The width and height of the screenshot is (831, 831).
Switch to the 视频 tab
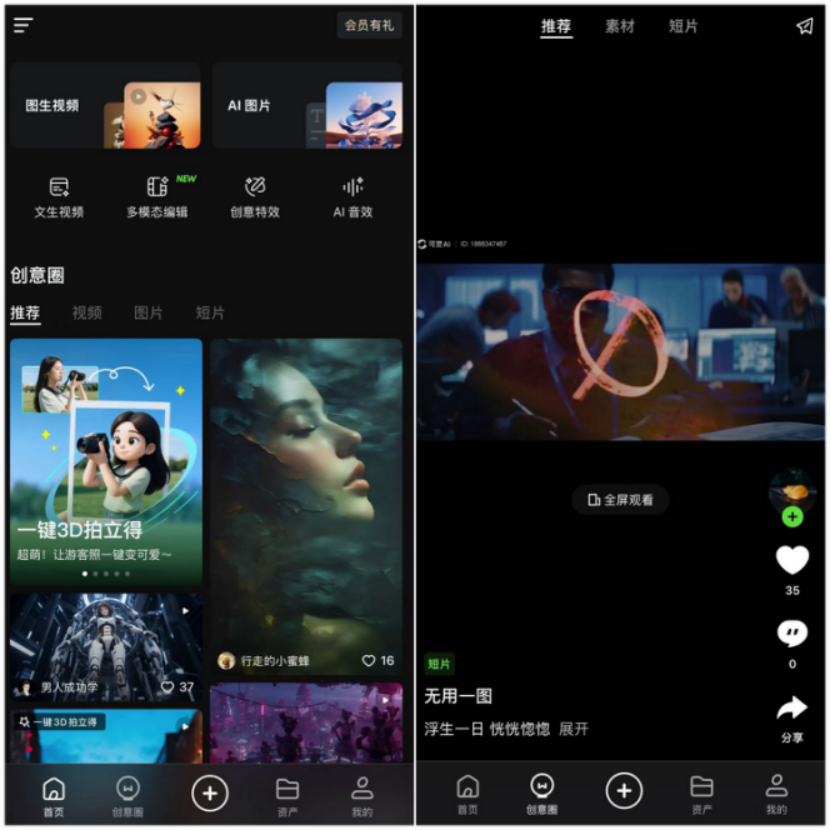pos(87,313)
